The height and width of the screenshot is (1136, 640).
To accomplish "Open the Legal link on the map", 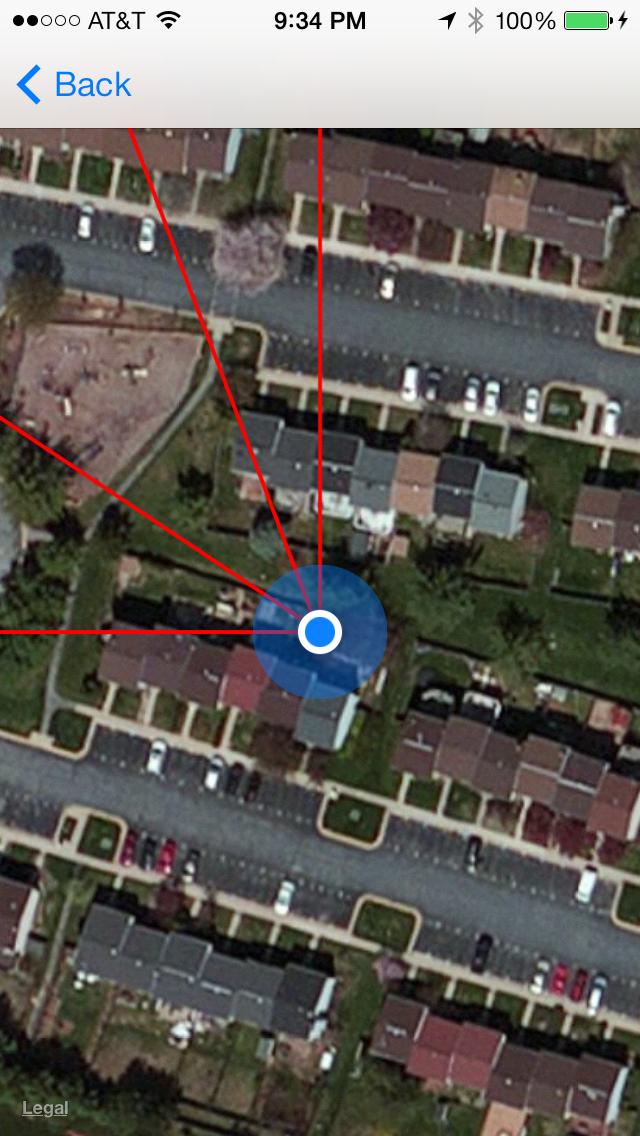I will pos(45,1107).
